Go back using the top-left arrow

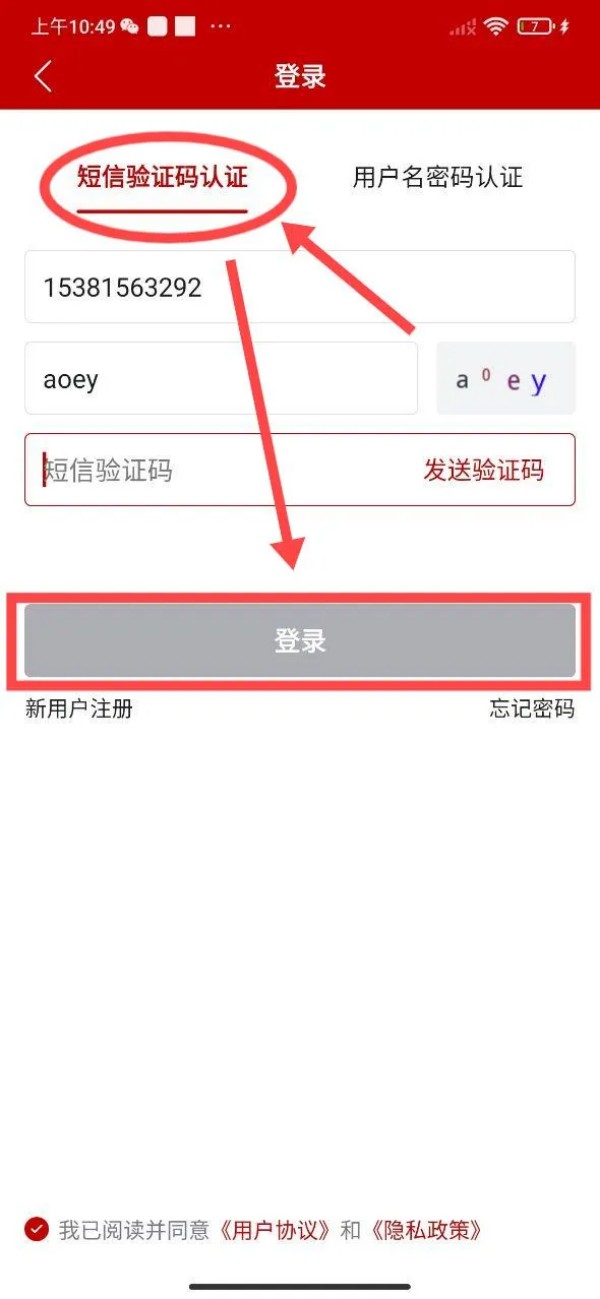pos(43,77)
